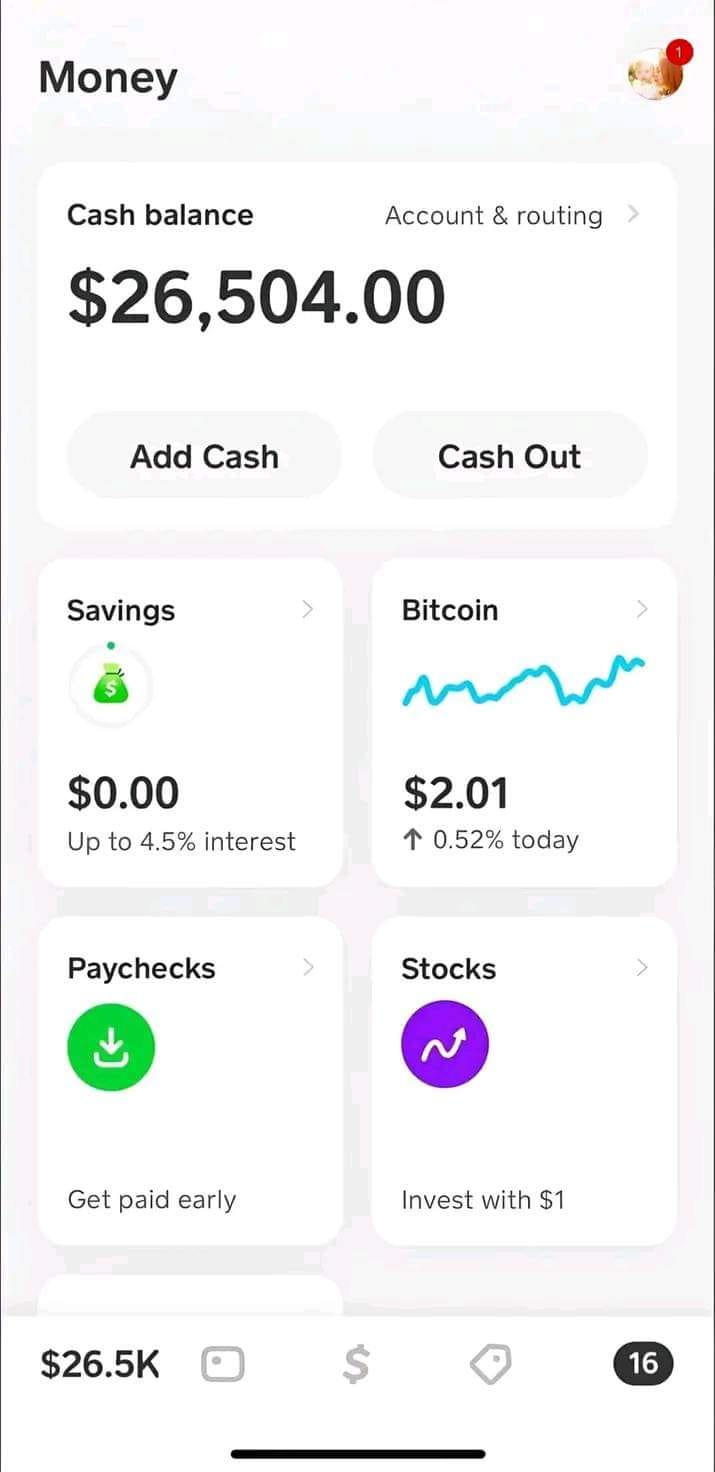The width and height of the screenshot is (715, 1472).
Task: Switch to the offers tag tab
Action: pos(490,1364)
